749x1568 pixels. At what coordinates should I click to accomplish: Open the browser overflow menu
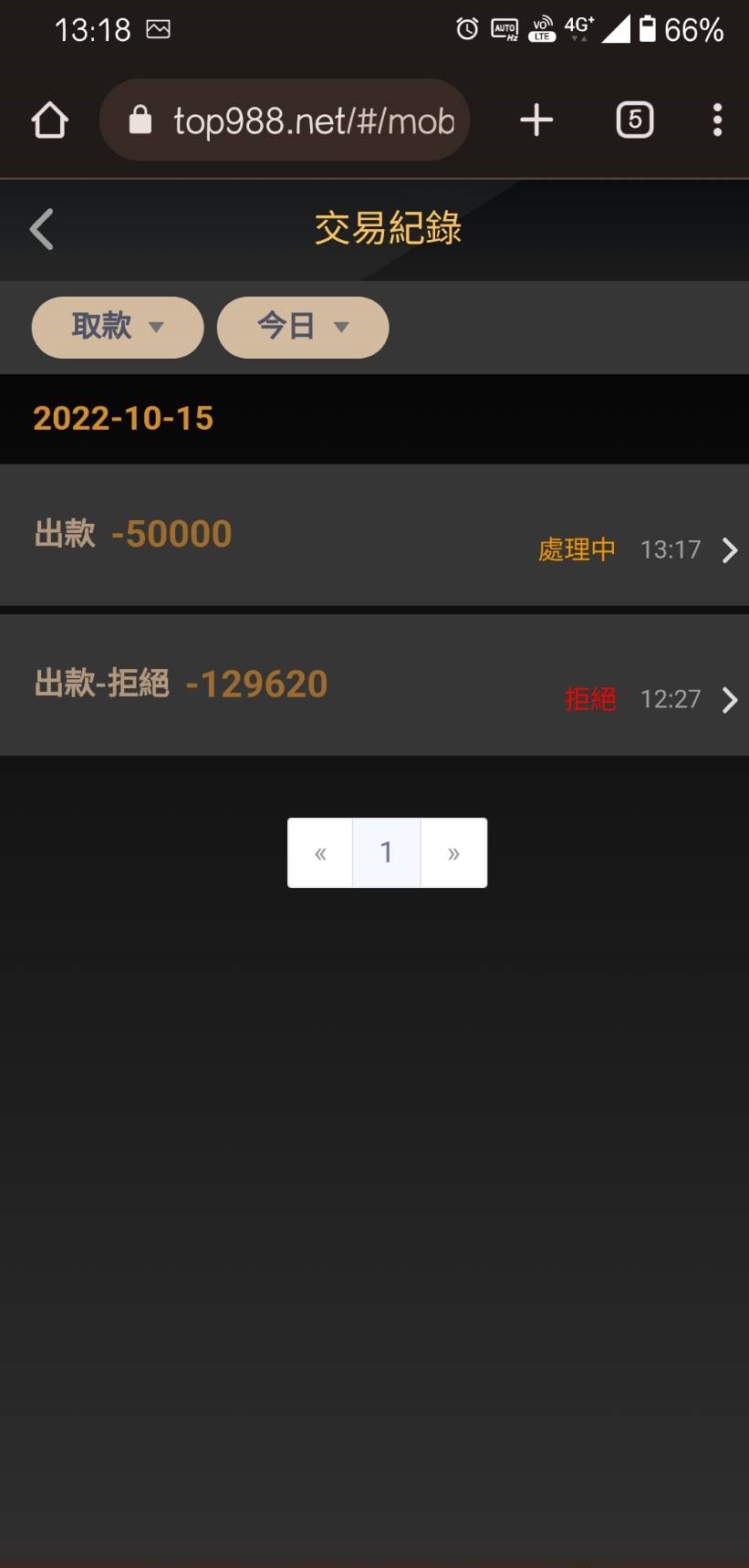click(717, 120)
